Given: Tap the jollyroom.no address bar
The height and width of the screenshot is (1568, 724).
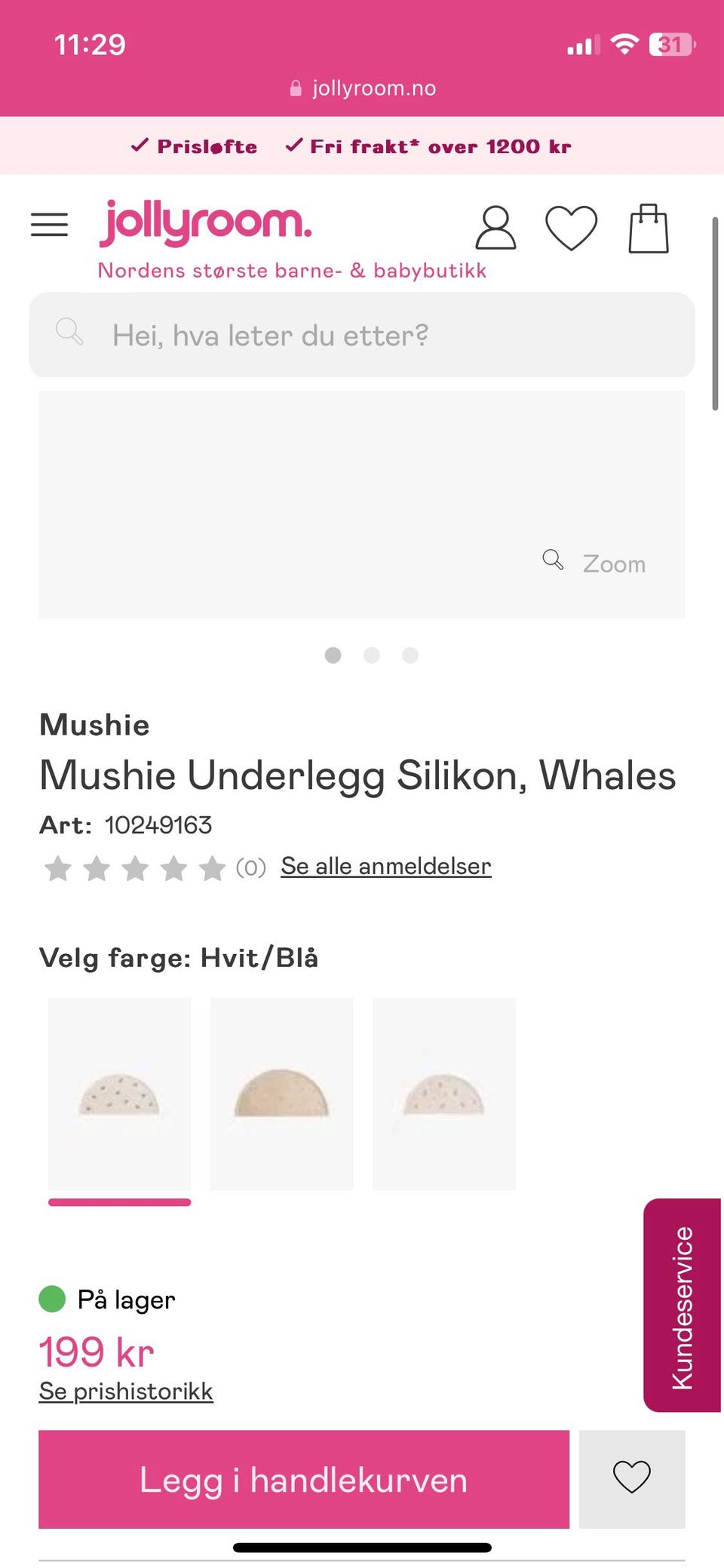Looking at the screenshot, I should pyautogui.click(x=362, y=88).
